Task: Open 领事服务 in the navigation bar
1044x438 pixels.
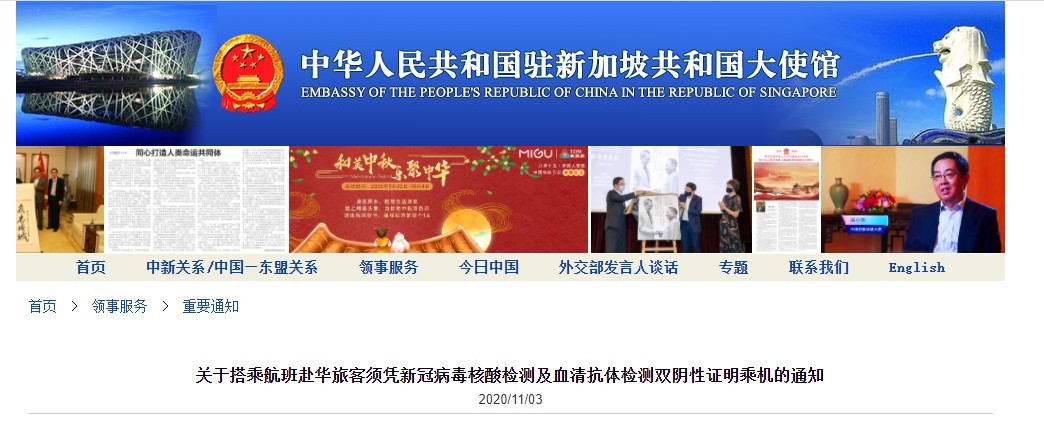Action: (x=389, y=267)
